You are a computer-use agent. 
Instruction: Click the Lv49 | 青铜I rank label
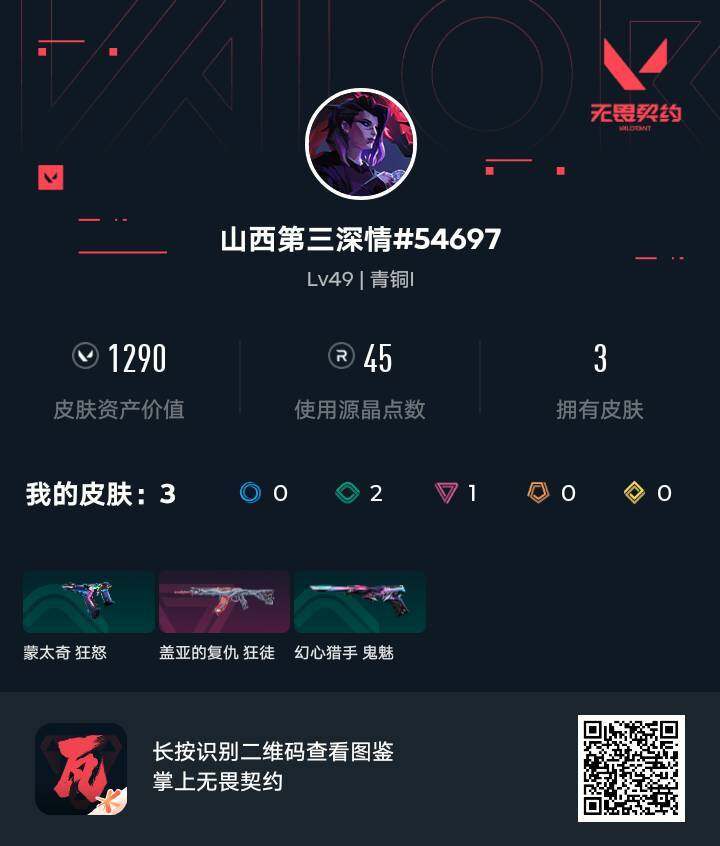pos(360,281)
